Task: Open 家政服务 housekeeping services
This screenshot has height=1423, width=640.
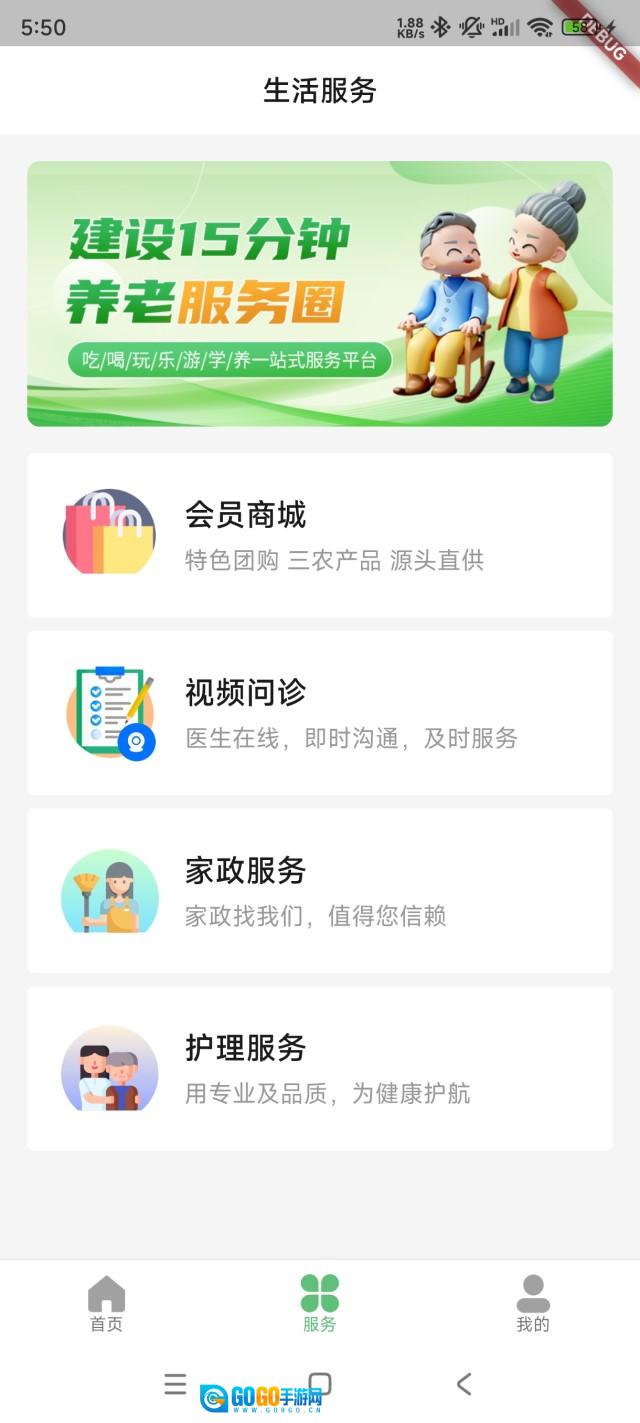Action: (319, 890)
